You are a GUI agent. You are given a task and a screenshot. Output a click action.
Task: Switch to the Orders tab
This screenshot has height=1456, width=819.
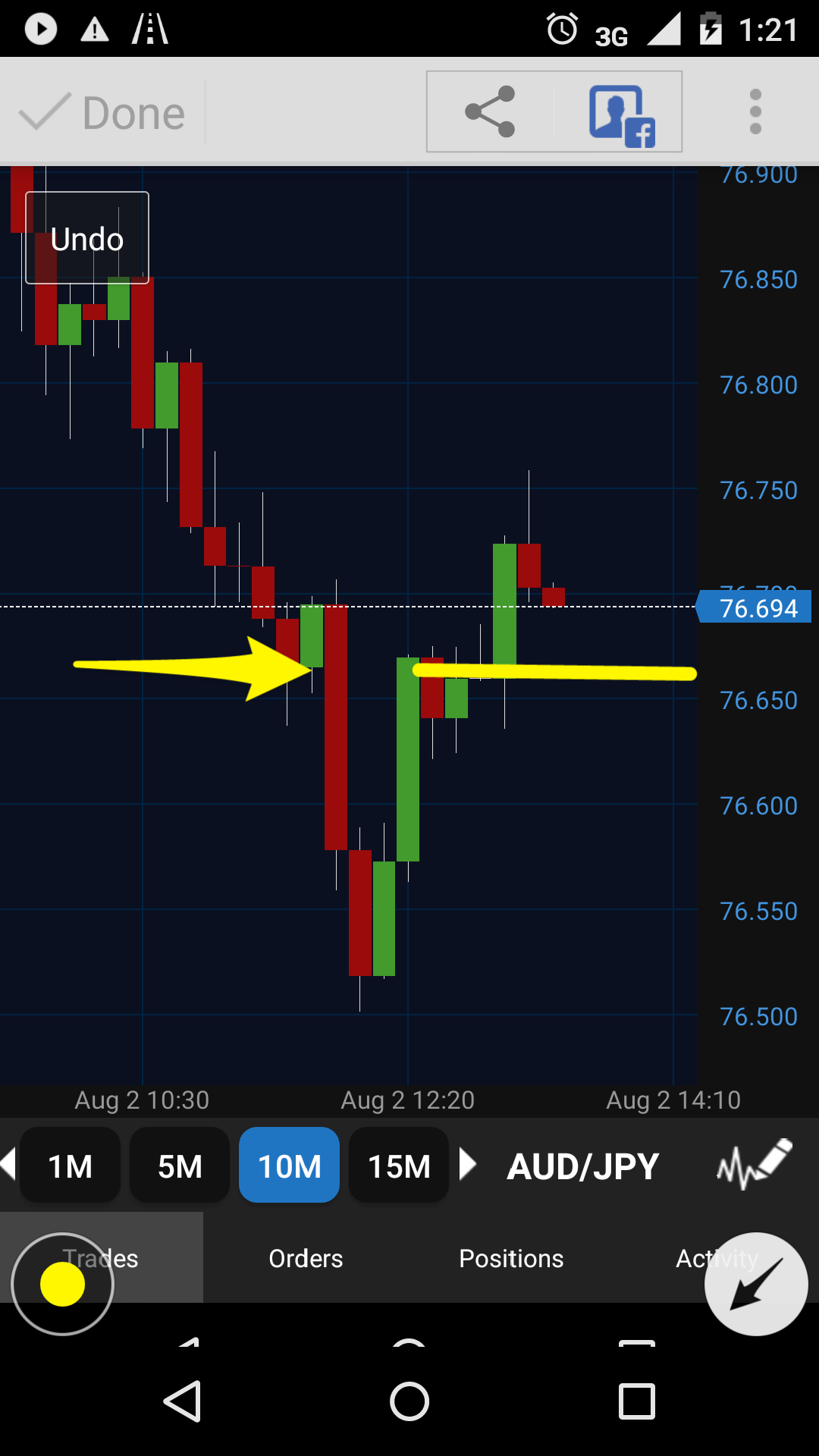(x=306, y=1259)
